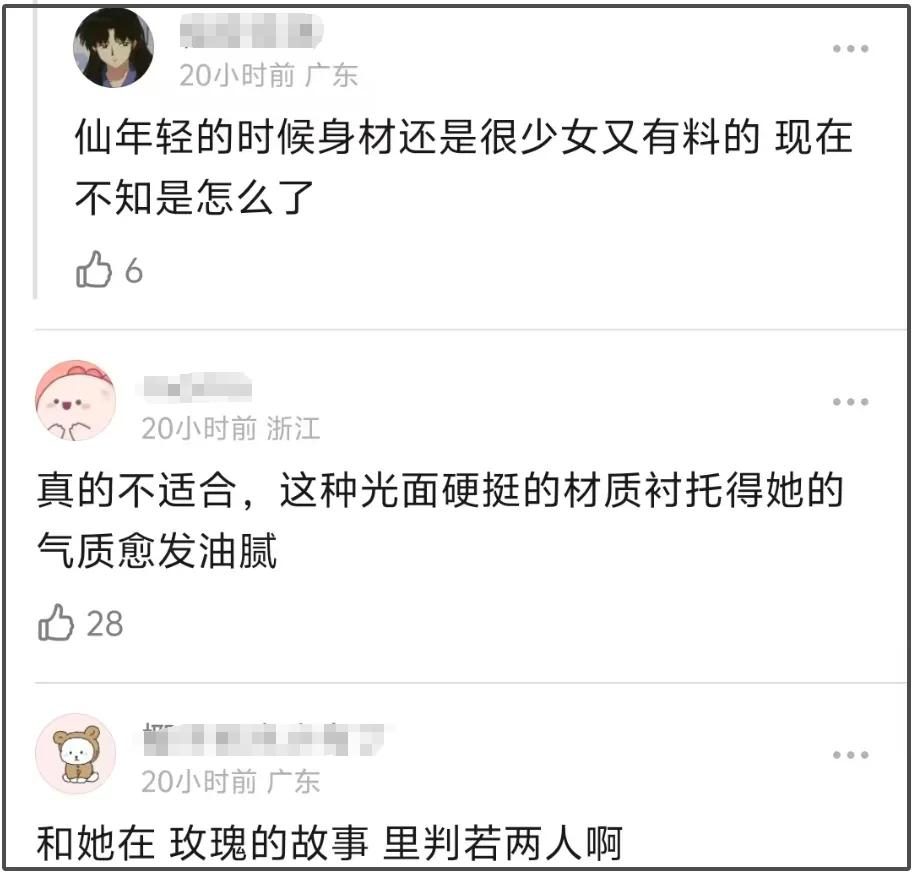This screenshot has height=872, width=912.
Task: View profile of the pink avatar commenter from 浙江
Action: [x=76, y=401]
